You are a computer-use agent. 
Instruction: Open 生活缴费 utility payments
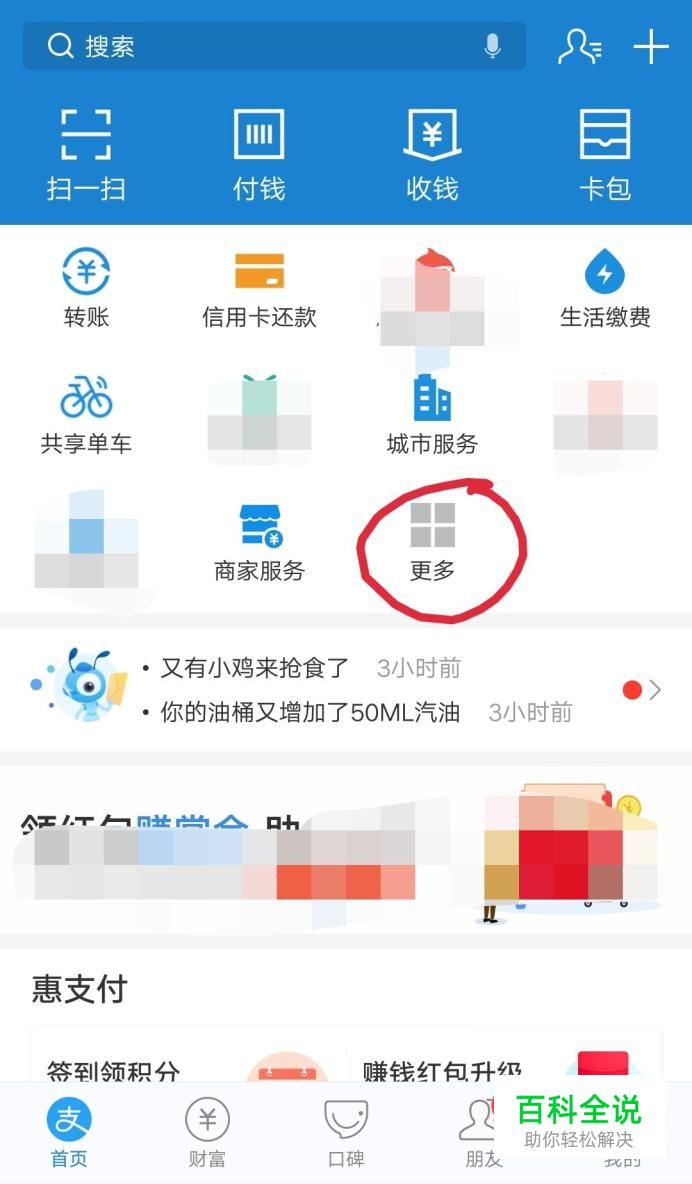pos(605,288)
